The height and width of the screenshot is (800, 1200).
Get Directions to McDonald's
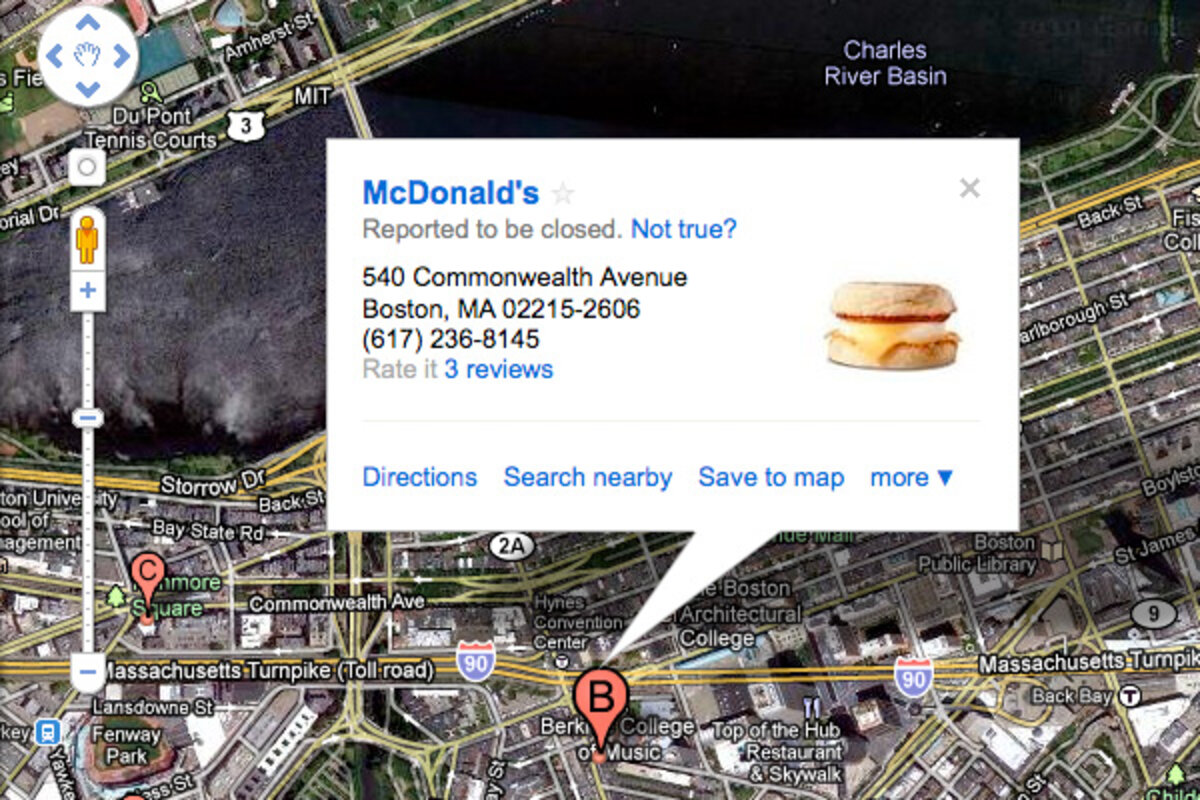419,477
